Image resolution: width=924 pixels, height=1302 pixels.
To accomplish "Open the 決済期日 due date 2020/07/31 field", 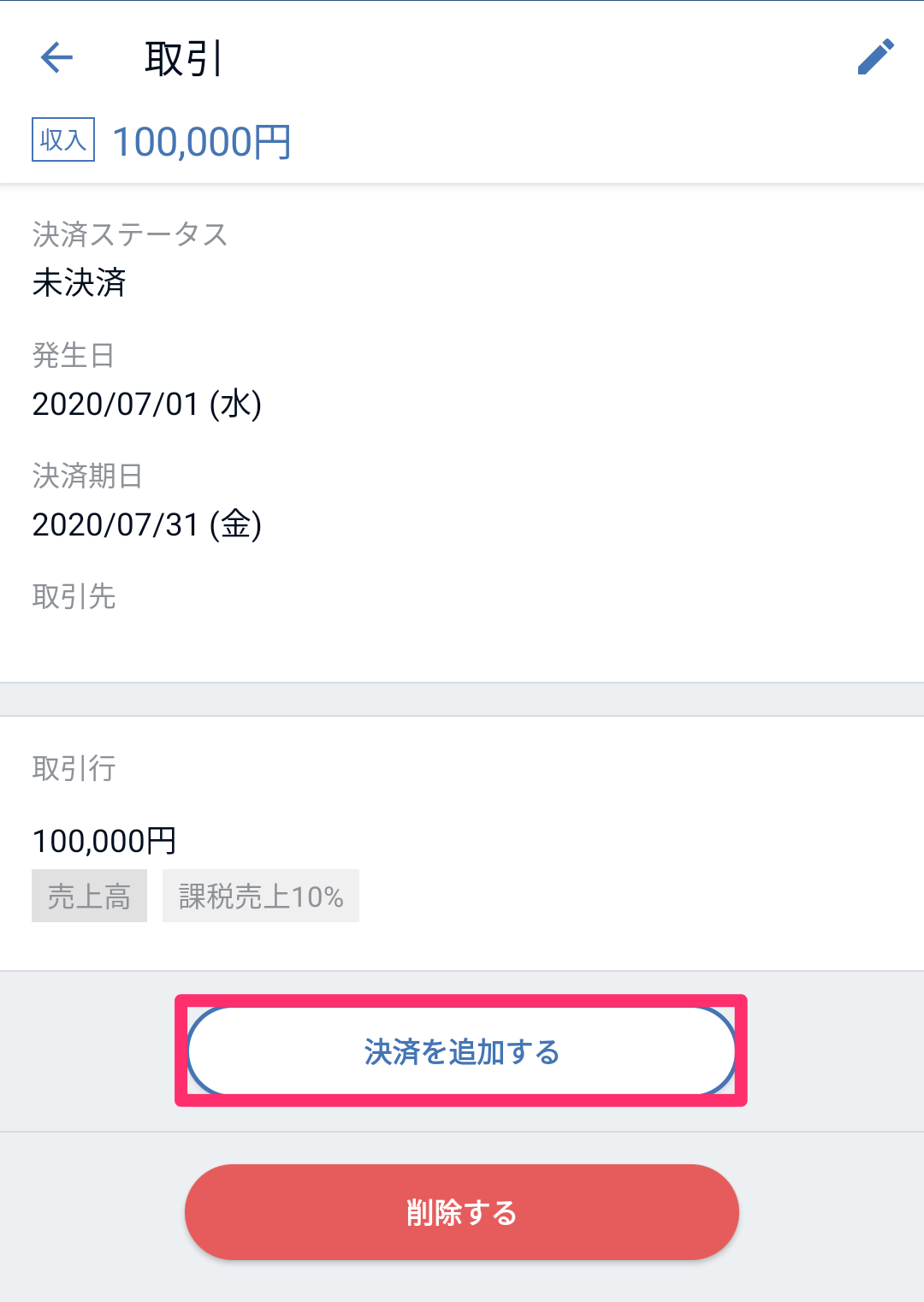I will coord(147,524).
